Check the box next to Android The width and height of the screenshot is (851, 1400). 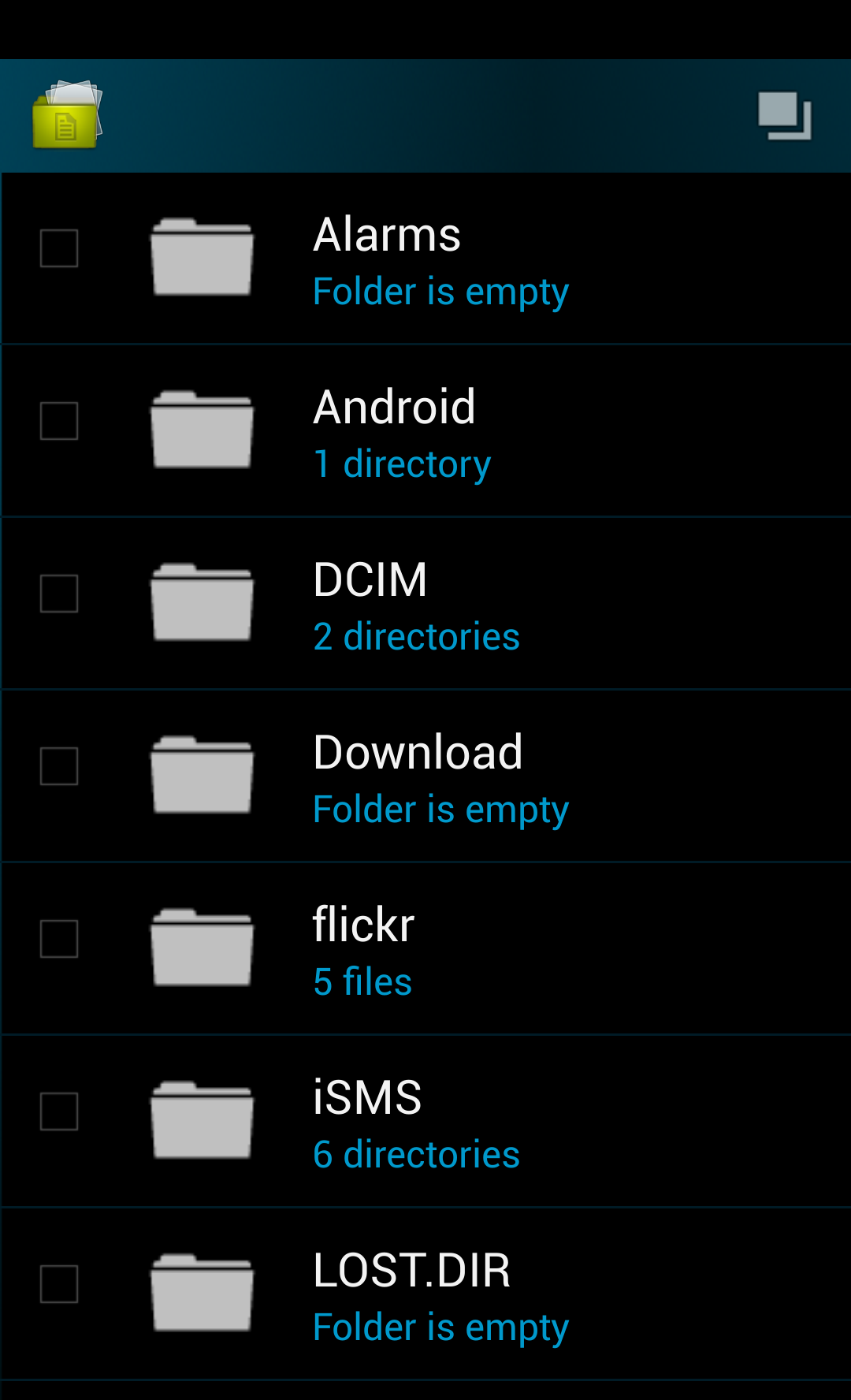tap(59, 421)
